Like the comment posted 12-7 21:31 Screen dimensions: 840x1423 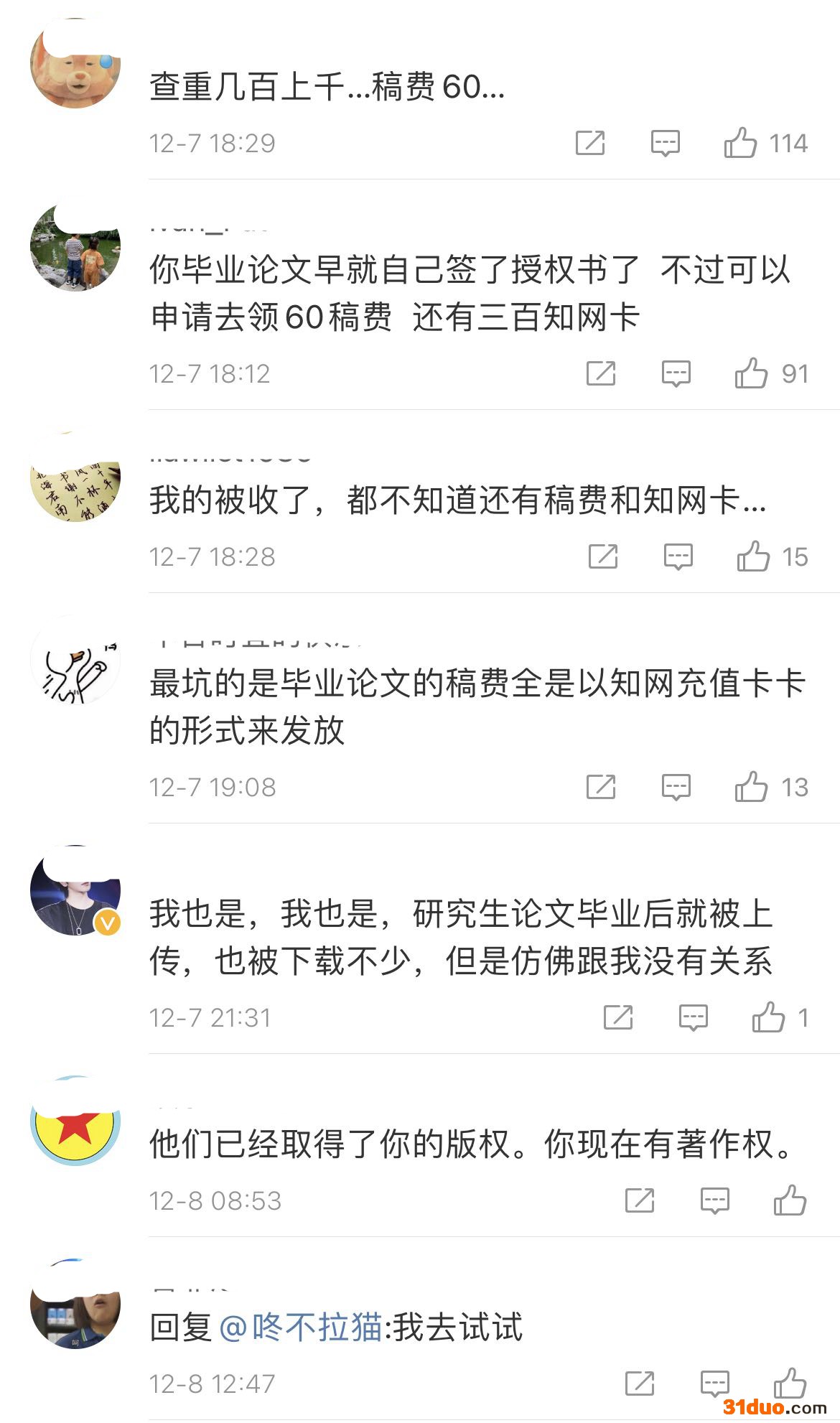(x=768, y=1017)
